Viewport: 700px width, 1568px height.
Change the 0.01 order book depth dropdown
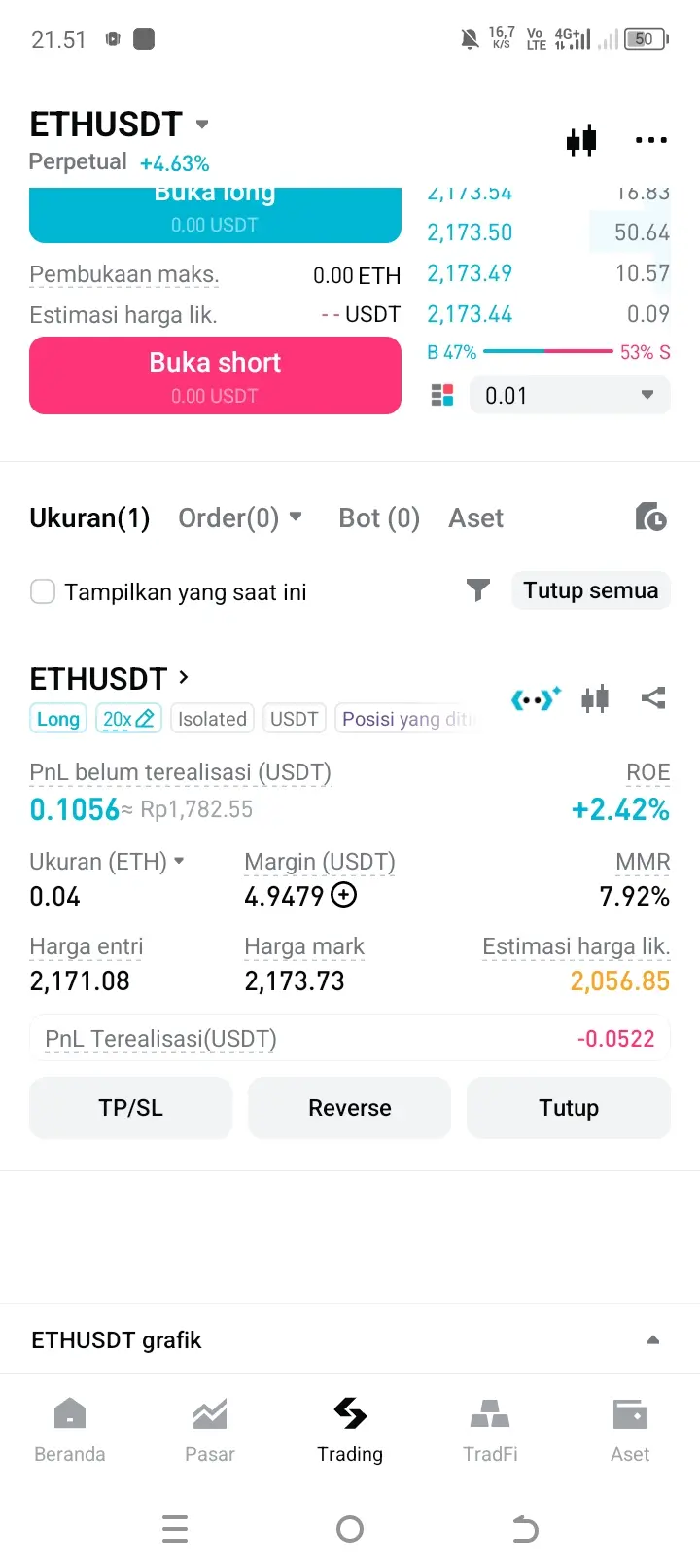coord(570,396)
